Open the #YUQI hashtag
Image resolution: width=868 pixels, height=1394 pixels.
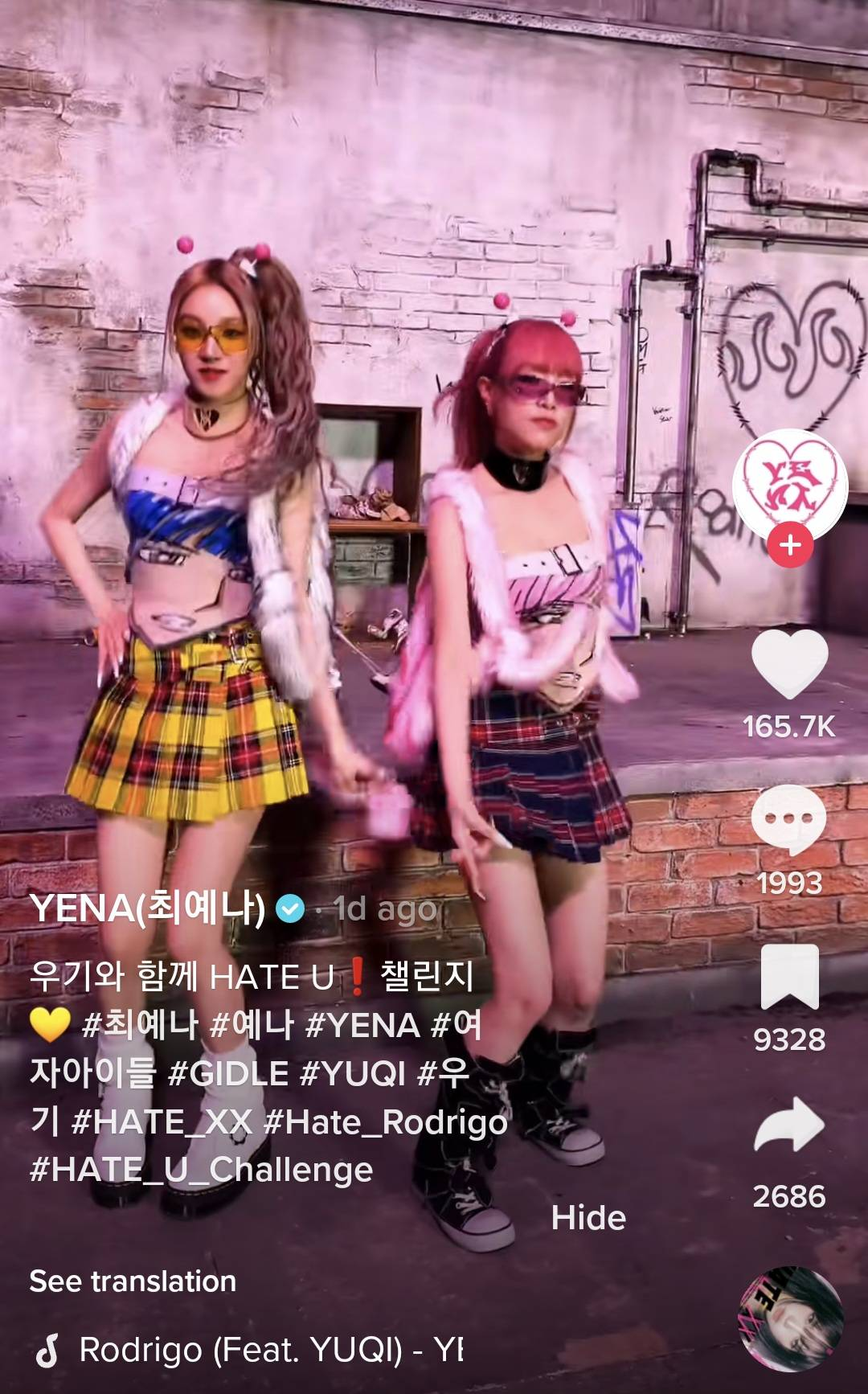(353, 1073)
